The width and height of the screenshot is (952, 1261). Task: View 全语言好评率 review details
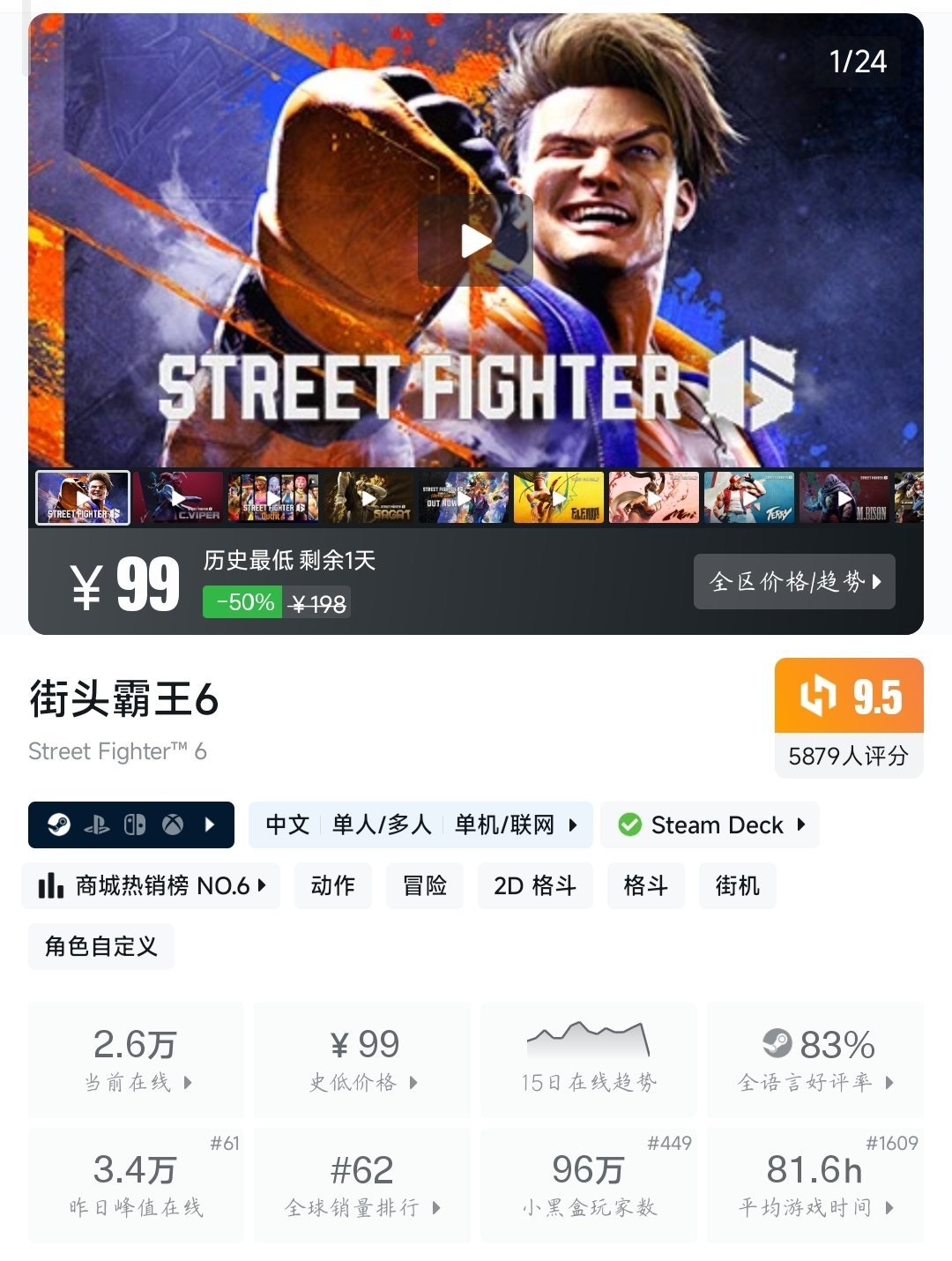[815, 1060]
